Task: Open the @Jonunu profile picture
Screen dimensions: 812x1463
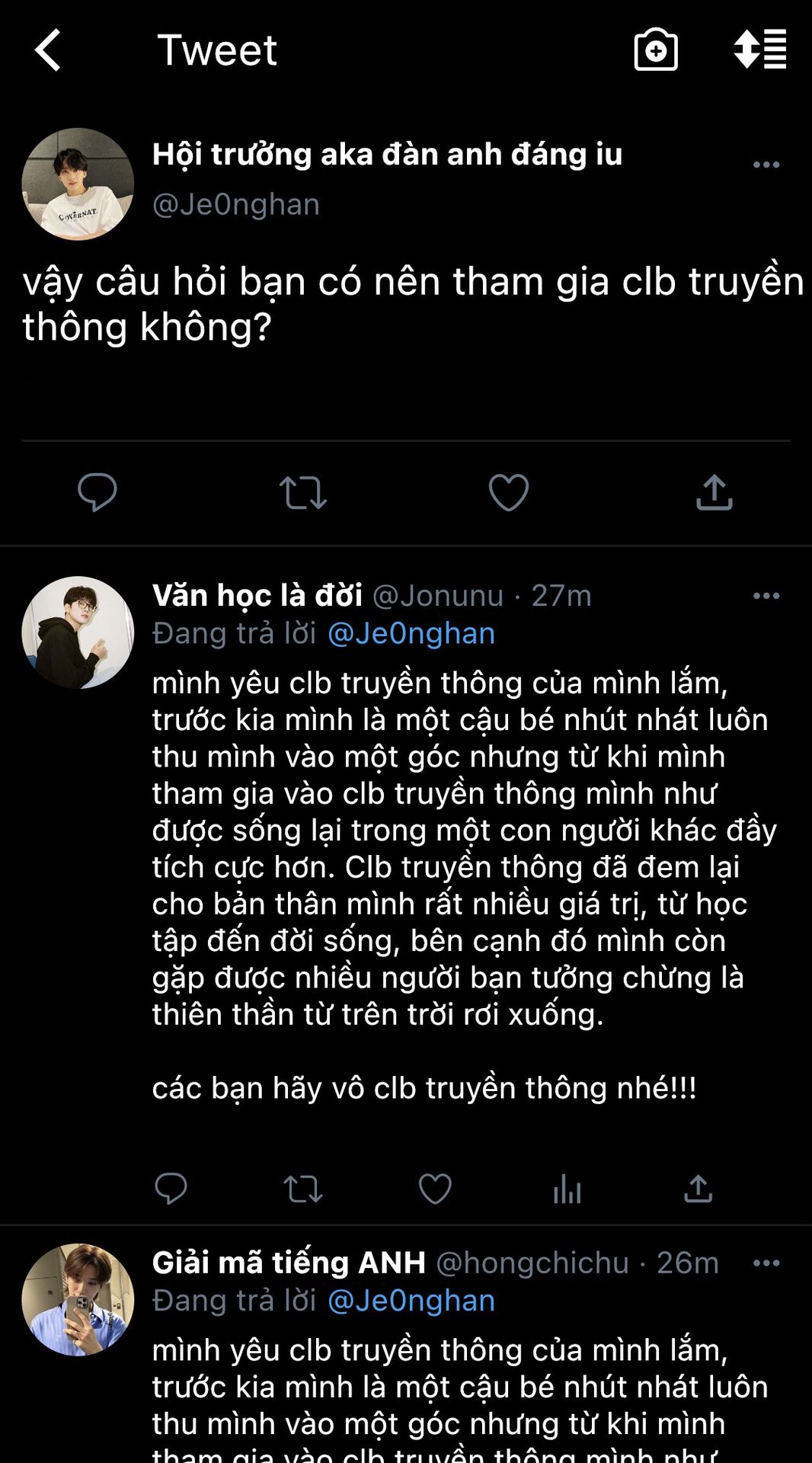Action: (78, 632)
